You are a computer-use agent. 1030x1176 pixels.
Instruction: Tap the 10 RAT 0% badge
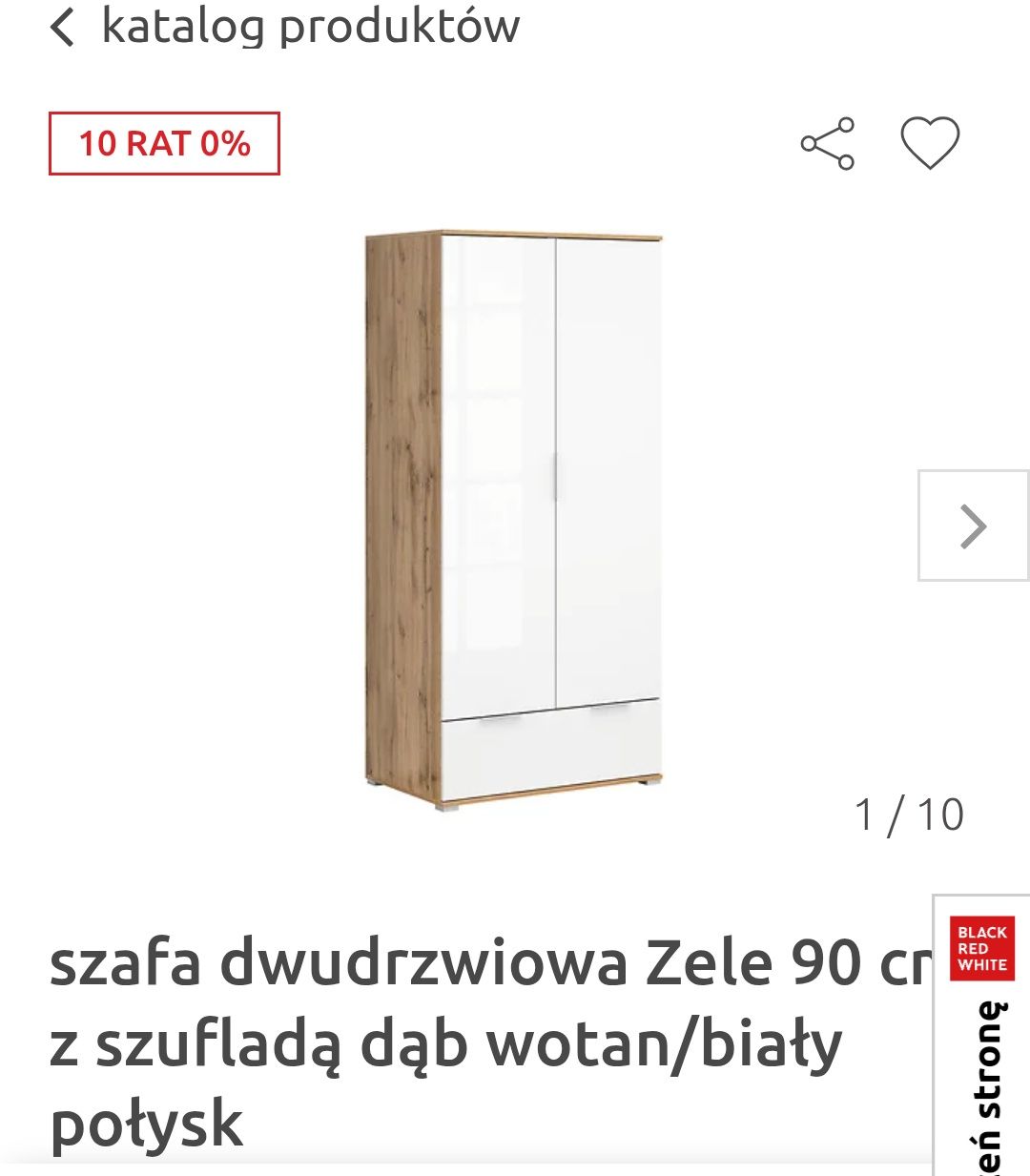point(164,144)
